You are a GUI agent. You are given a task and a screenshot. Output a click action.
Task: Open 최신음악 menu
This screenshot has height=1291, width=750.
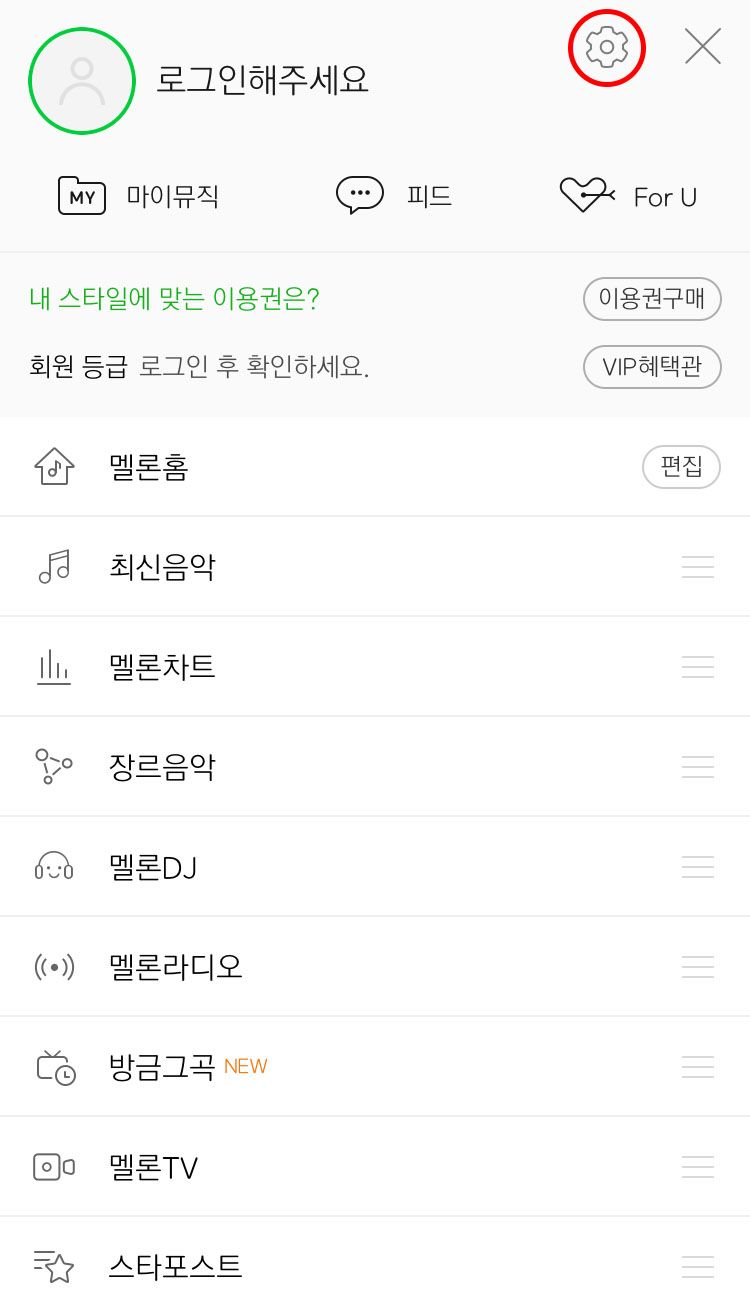tap(162, 567)
